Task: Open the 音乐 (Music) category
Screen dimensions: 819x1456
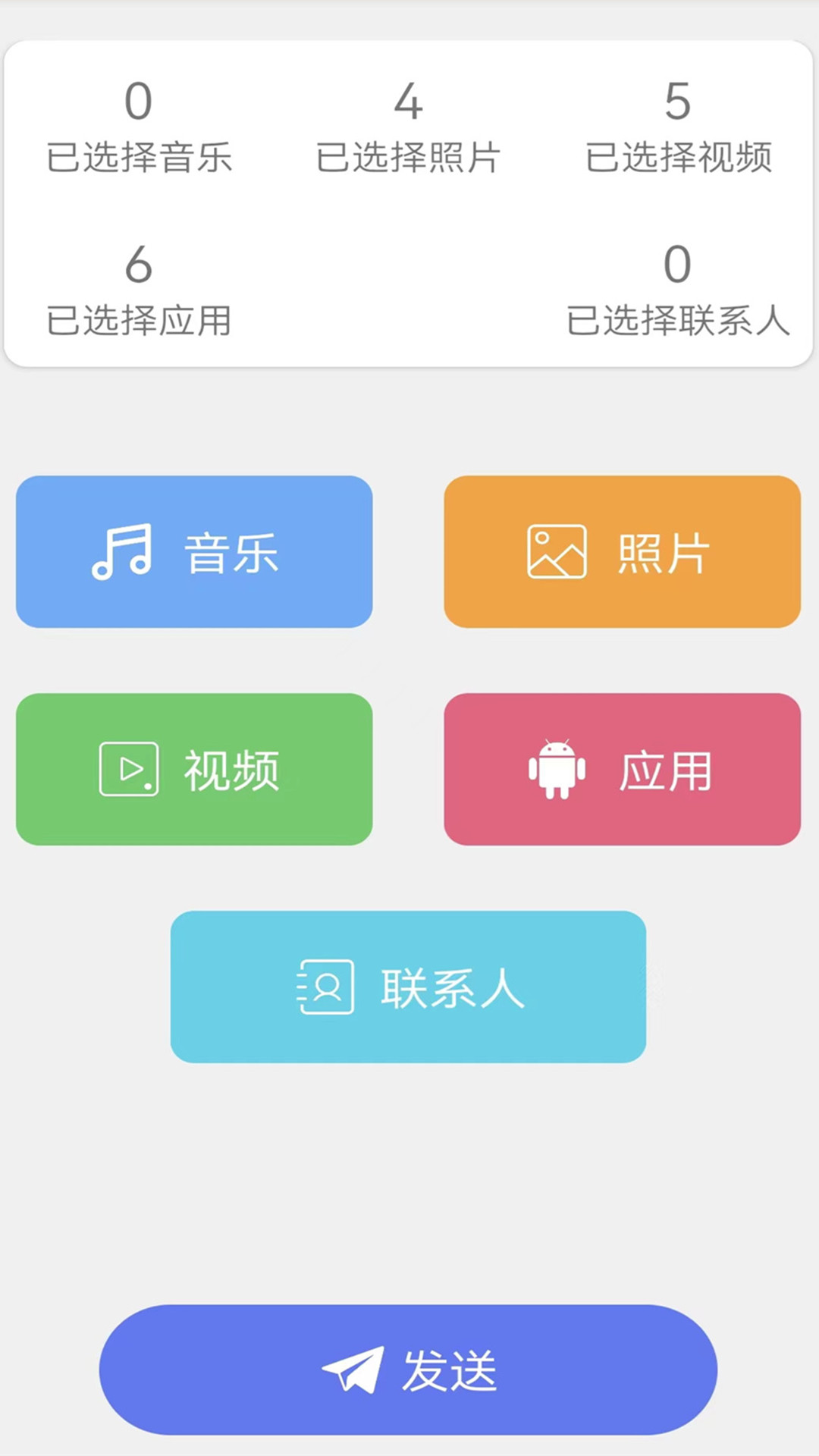Action: (194, 551)
